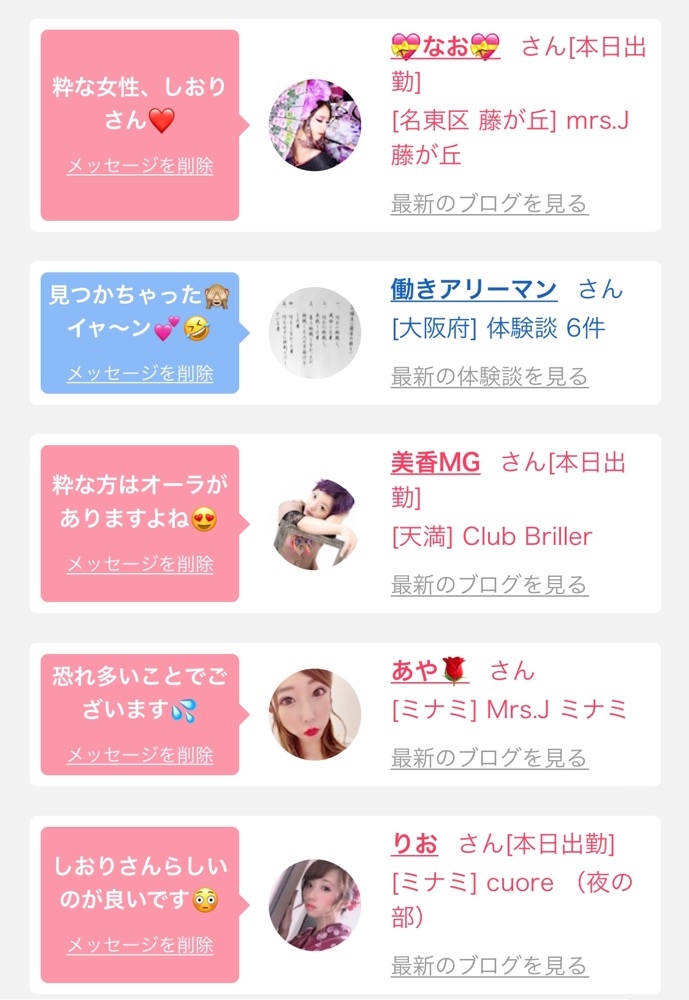Delete the message 粋な女性、しおりさん
The height and width of the screenshot is (1000, 689).
[140, 166]
